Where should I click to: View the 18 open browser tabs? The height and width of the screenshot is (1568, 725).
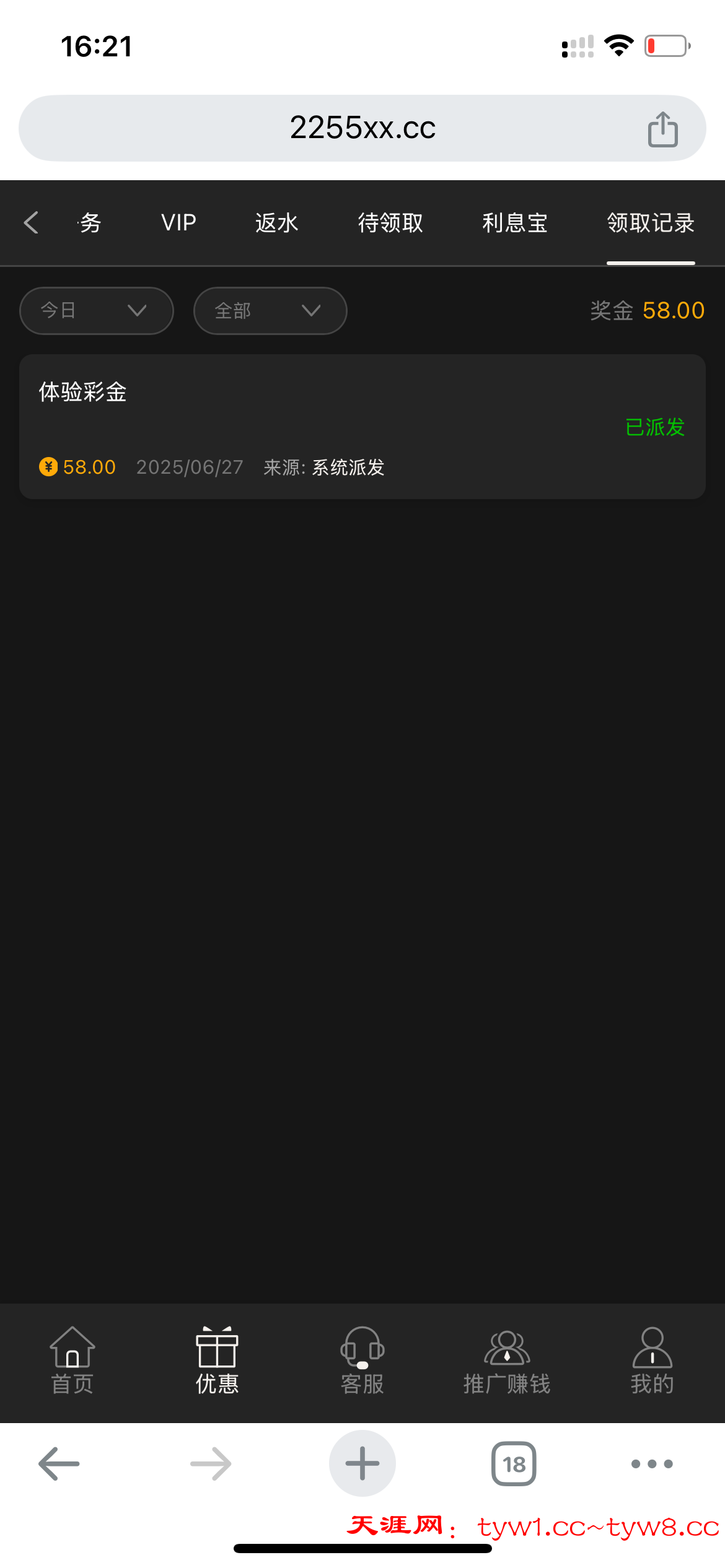pos(514,1464)
